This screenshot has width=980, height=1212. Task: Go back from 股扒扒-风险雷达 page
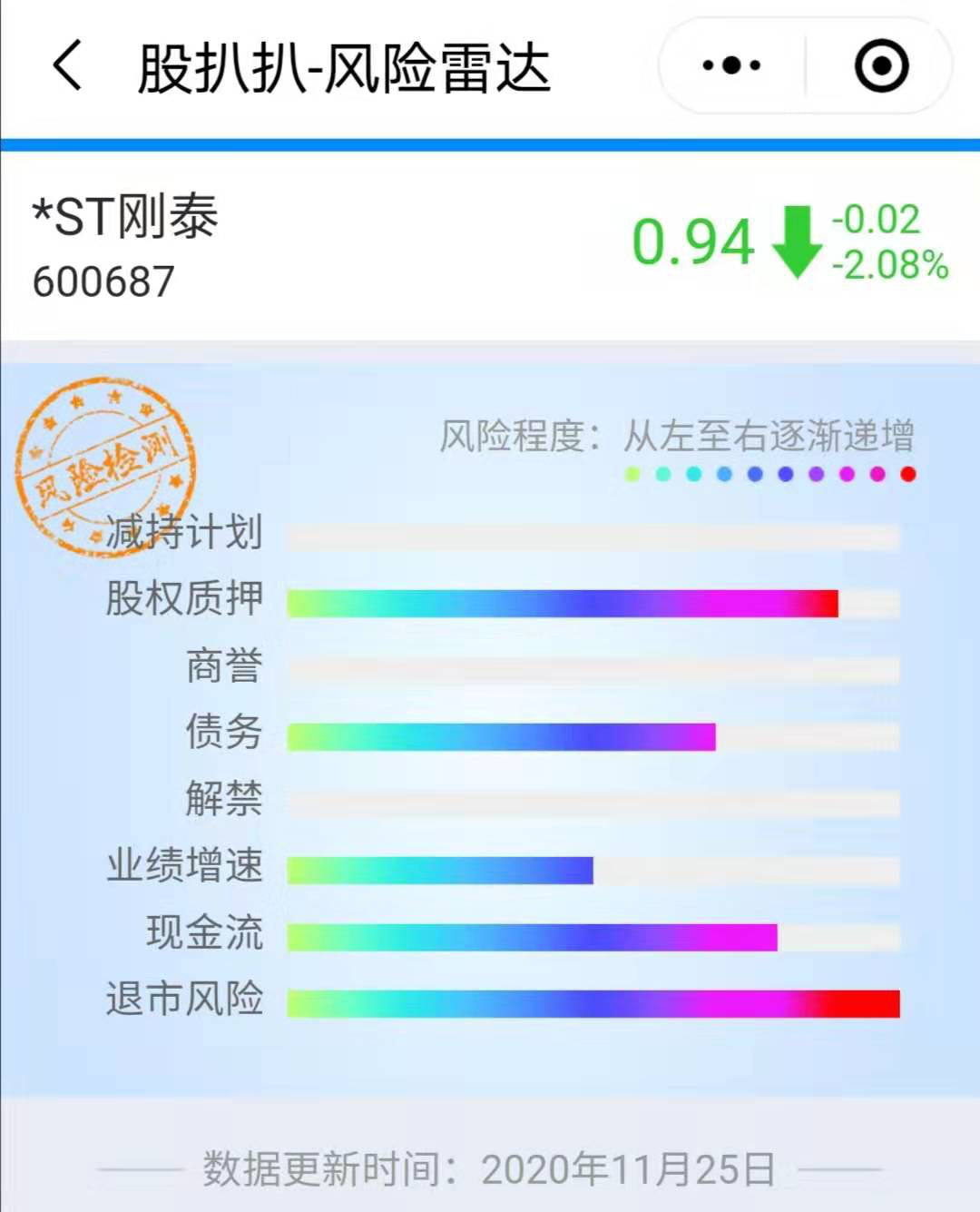pos(67,65)
